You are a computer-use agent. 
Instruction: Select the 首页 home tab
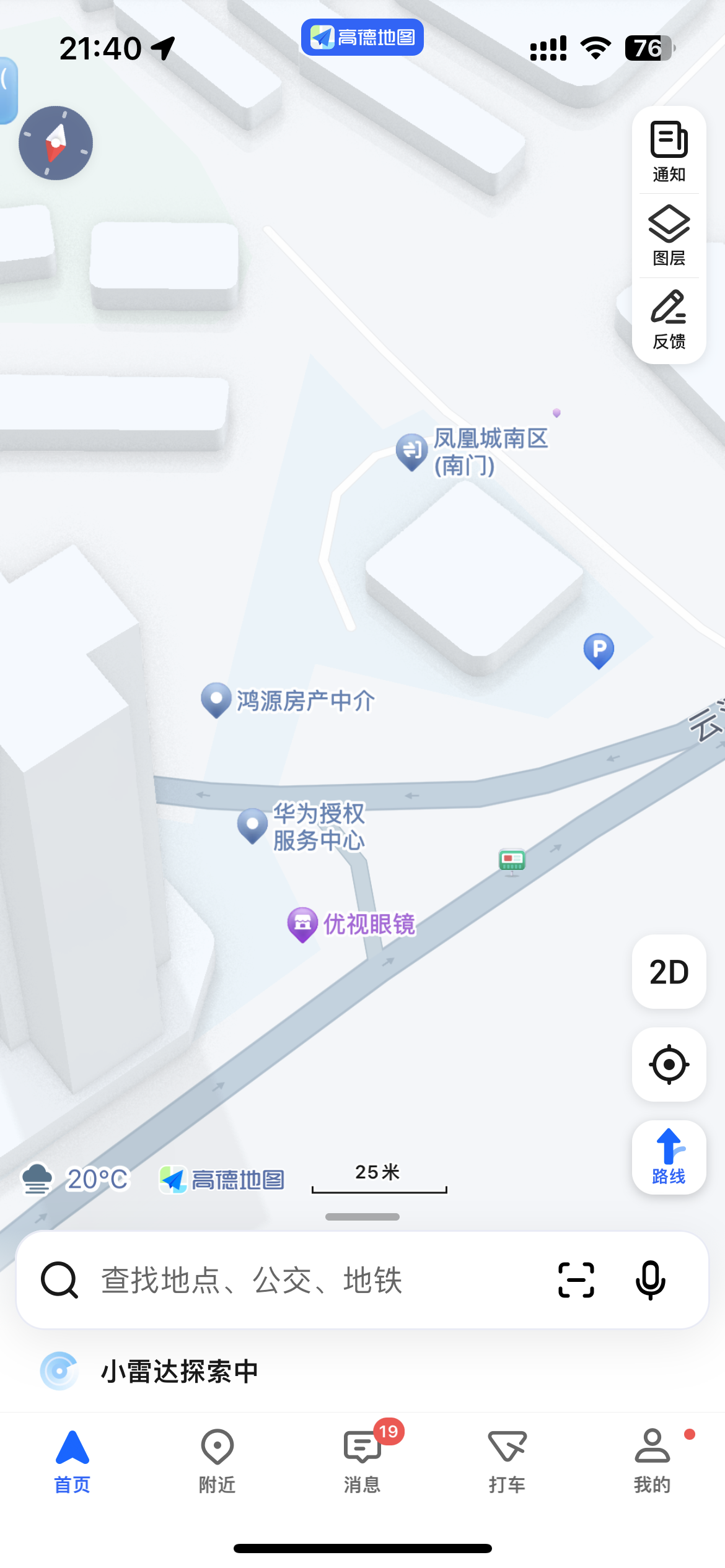click(x=72, y=1460)
